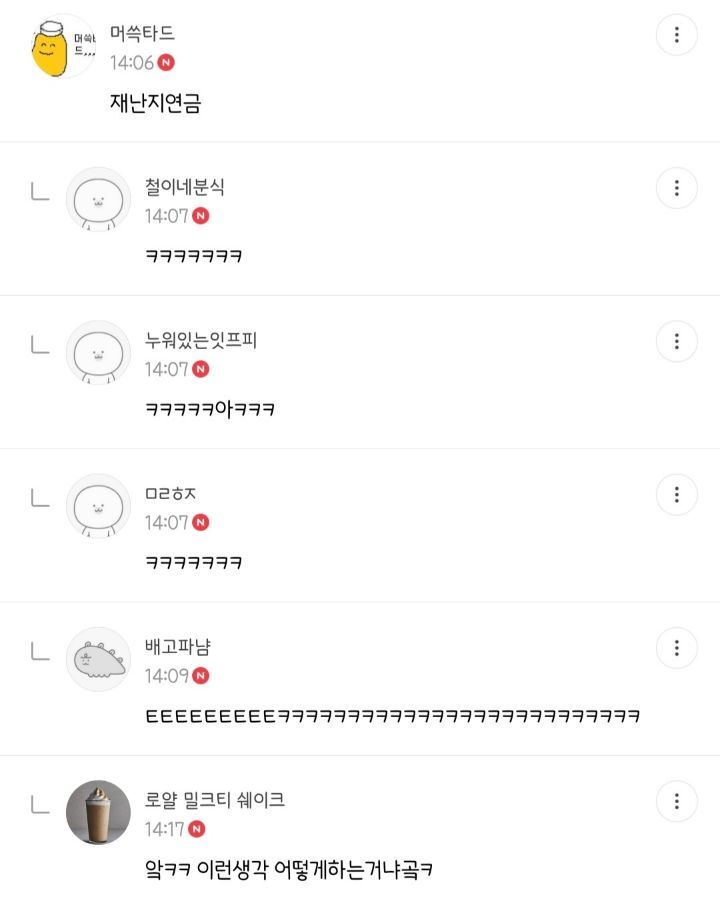Open more options for 로얄 밀크티 쉐이크's reply
This screenshot has width=720, height=901.
676,801
